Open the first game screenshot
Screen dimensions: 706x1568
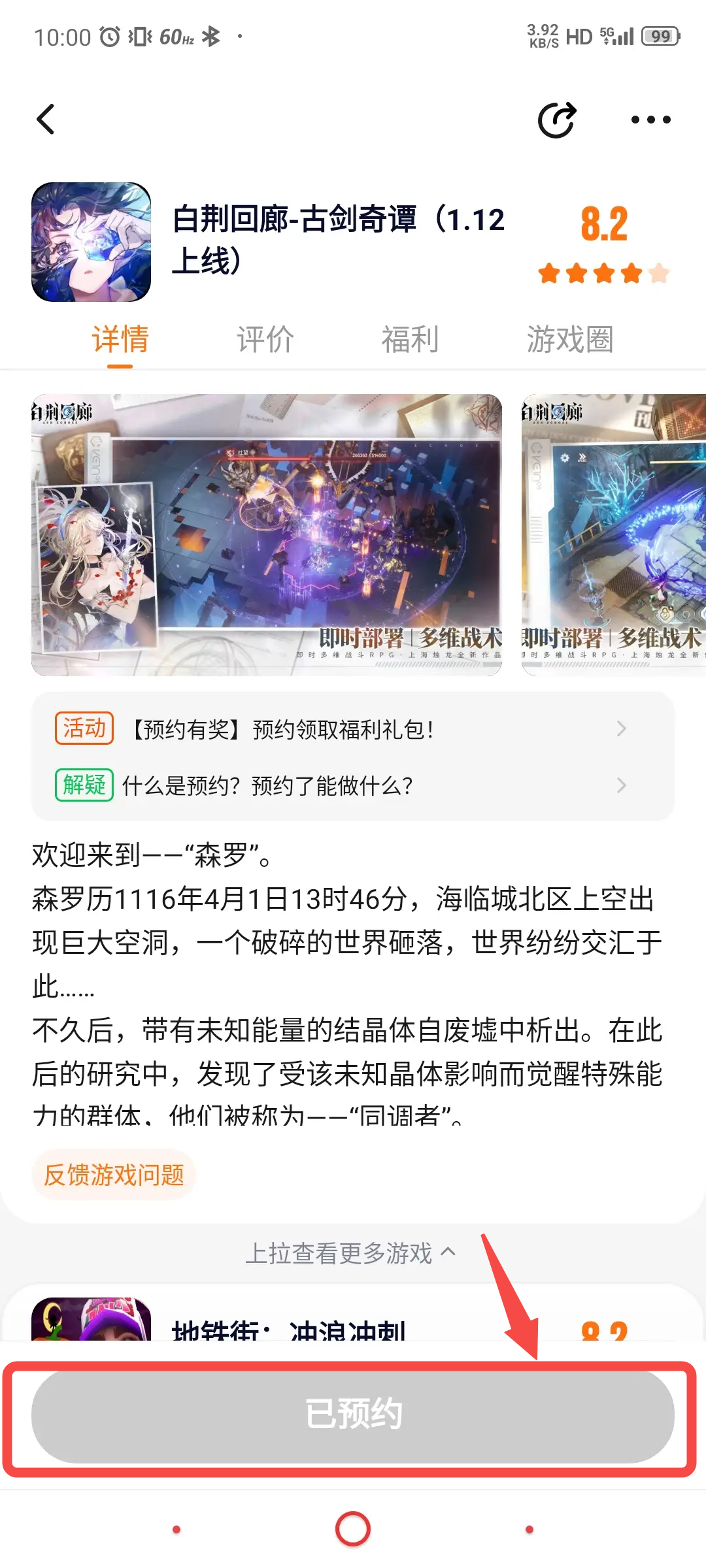267,534
